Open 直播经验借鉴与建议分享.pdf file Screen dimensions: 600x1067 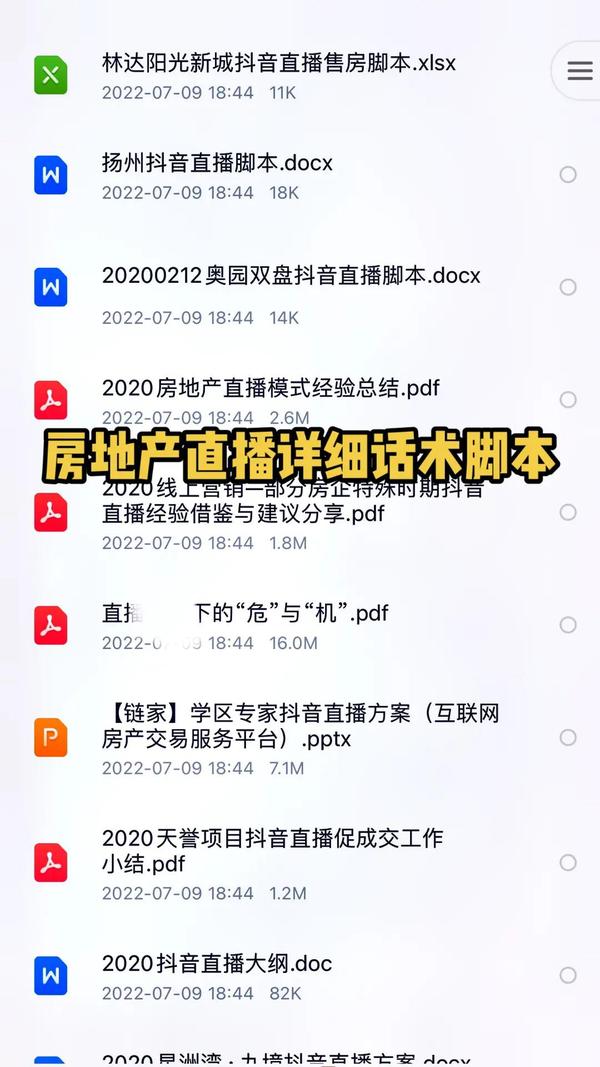click(243, 514)
